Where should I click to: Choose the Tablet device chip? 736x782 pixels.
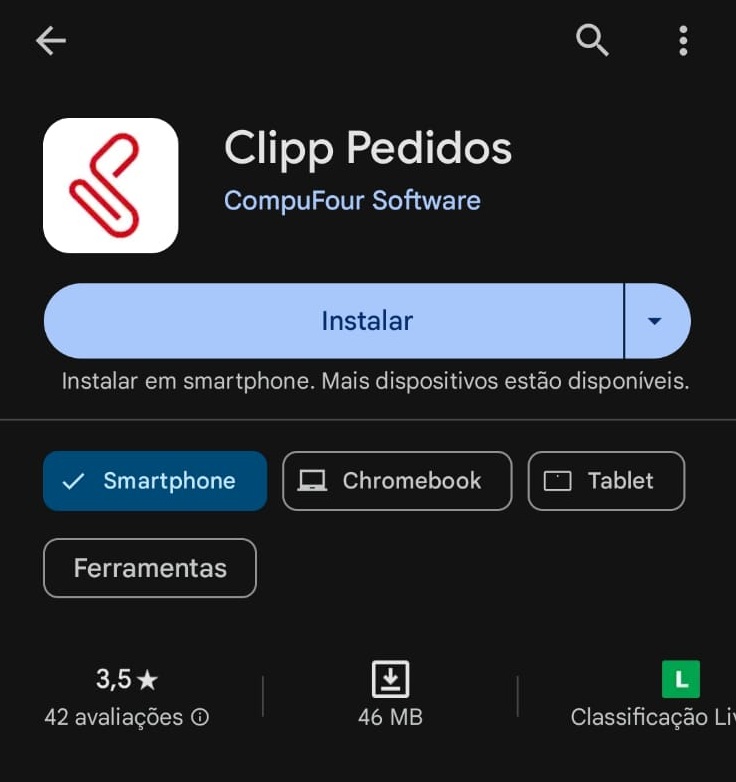pos(606,481)
